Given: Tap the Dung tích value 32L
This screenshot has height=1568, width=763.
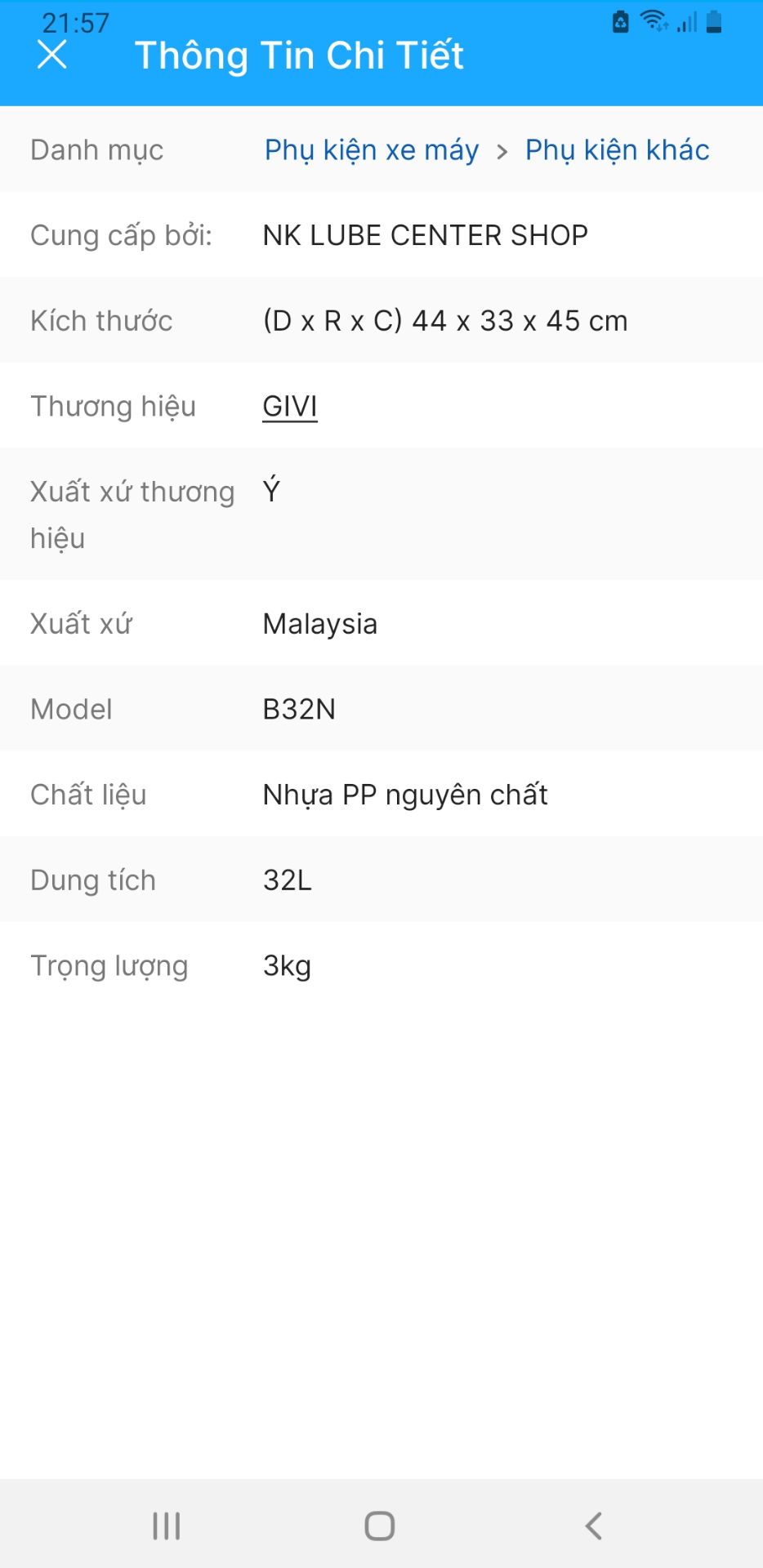Looking at the screenshot, I should point(286,880).
